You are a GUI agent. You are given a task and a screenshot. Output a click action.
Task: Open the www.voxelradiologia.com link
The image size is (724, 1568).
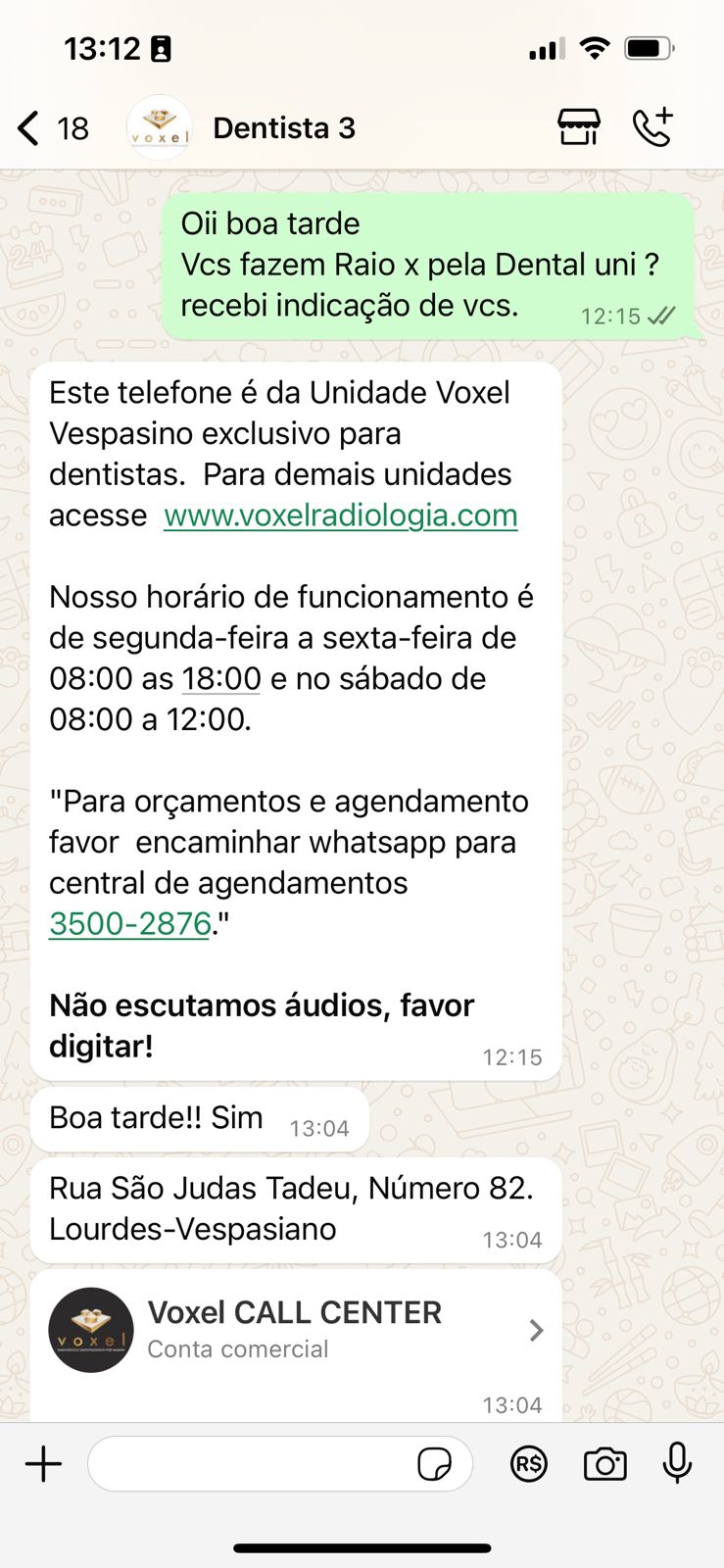click(x=340, y=515)
